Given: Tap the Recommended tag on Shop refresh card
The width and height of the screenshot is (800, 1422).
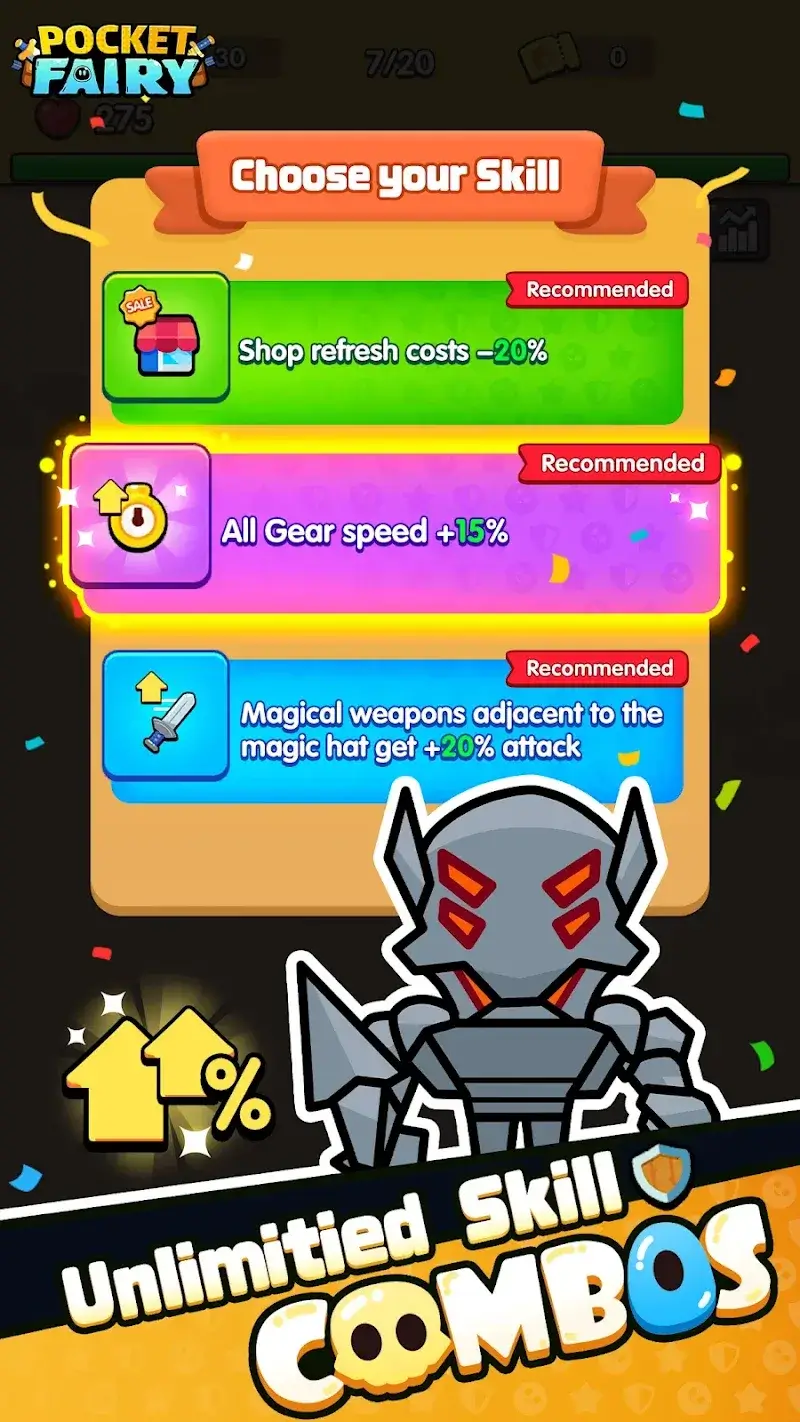Looking at the screenshot, I should pos(597,289).
